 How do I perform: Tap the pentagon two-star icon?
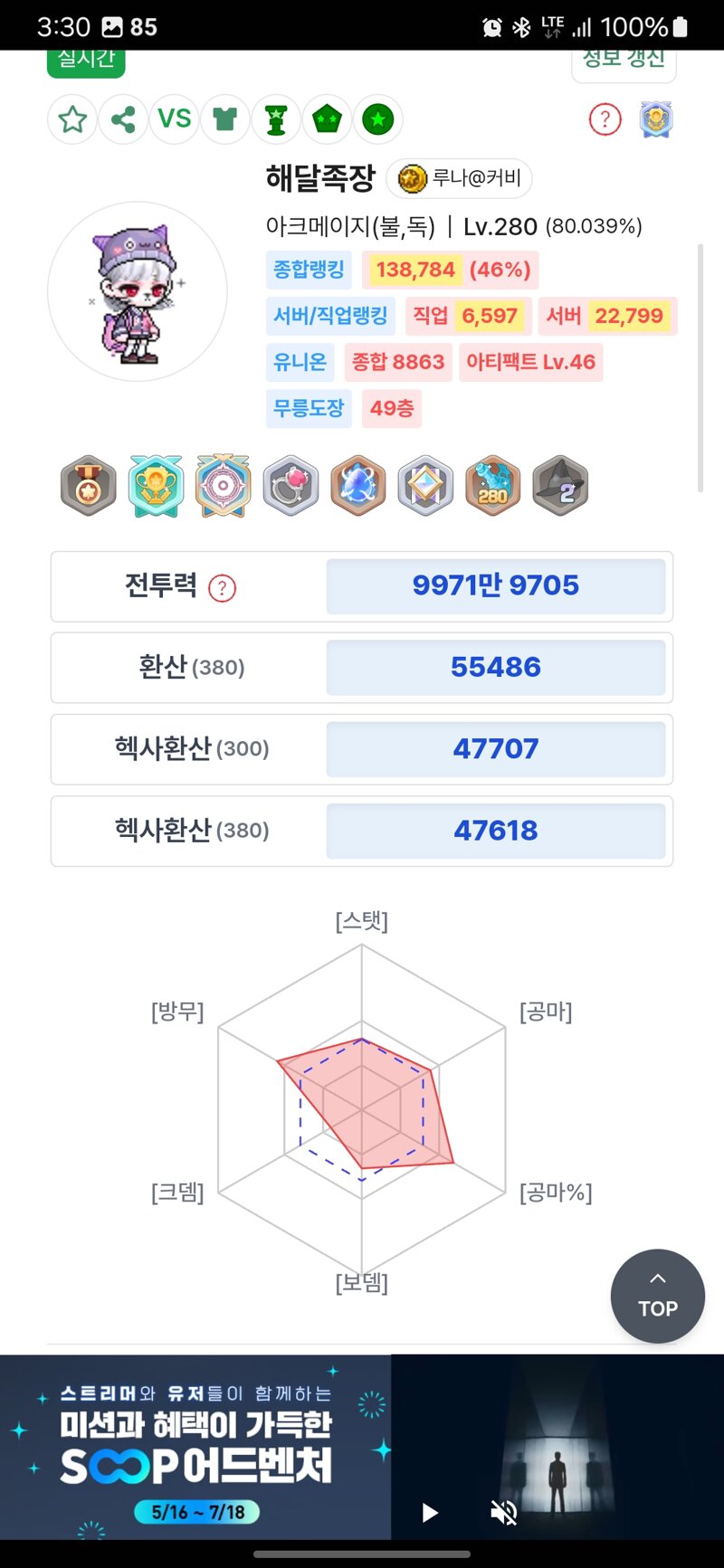[x=327, y=119]
